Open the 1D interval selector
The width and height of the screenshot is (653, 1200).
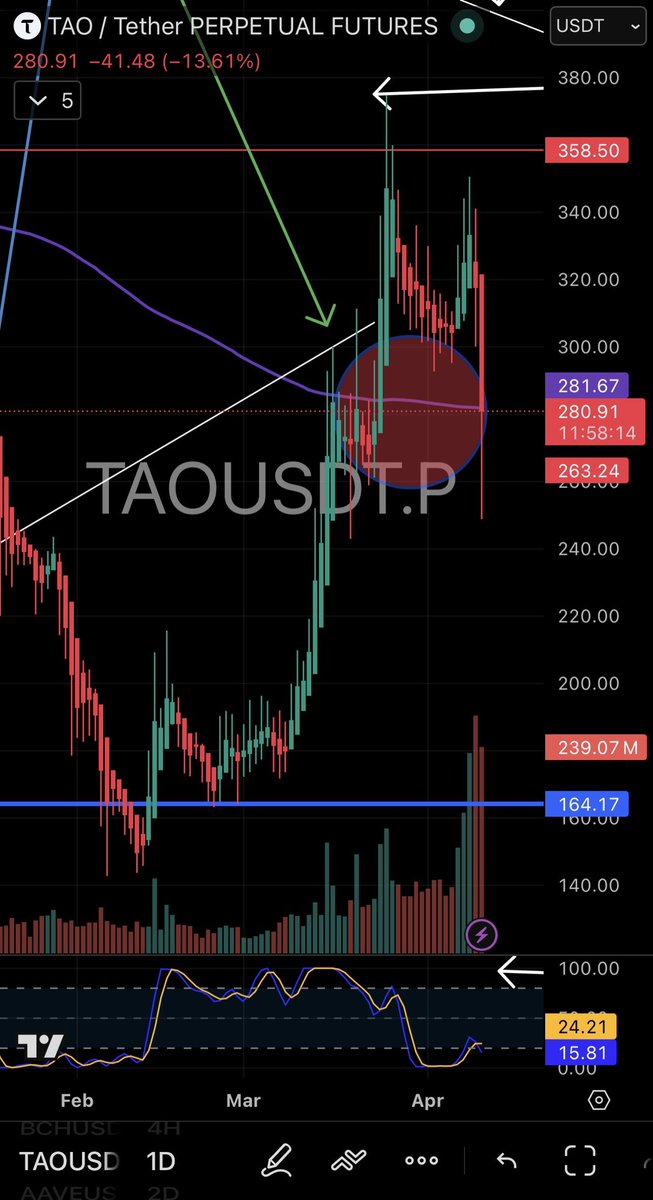pyautogui.click(x=160, y=1162)
